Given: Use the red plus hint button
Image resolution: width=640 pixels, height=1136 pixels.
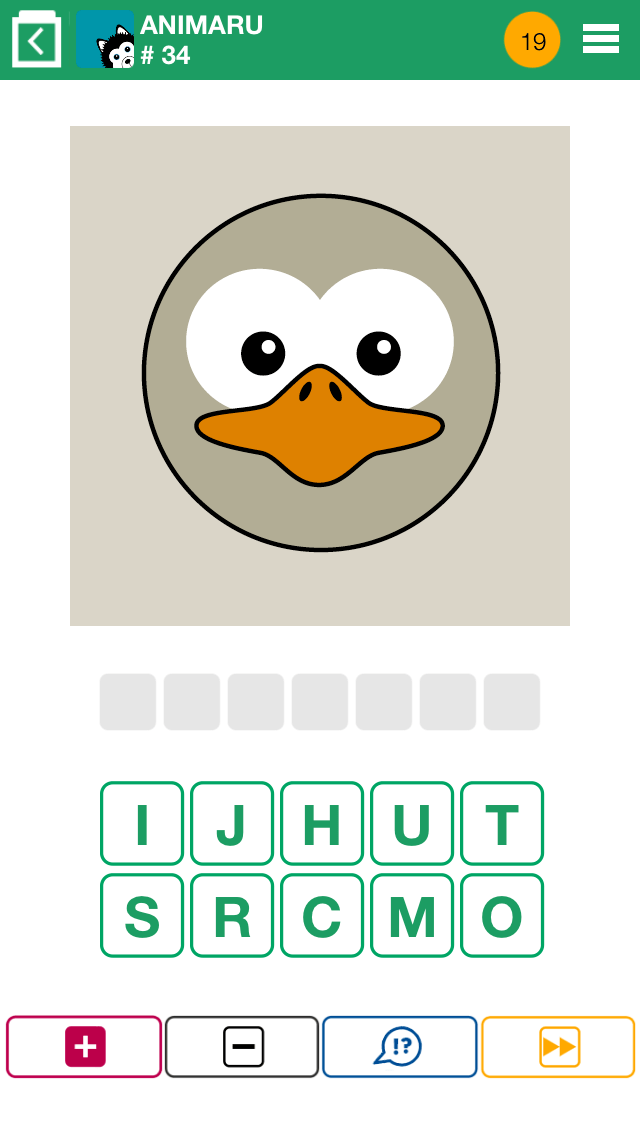Looking at the screenshot, I should pos(84,1047).
